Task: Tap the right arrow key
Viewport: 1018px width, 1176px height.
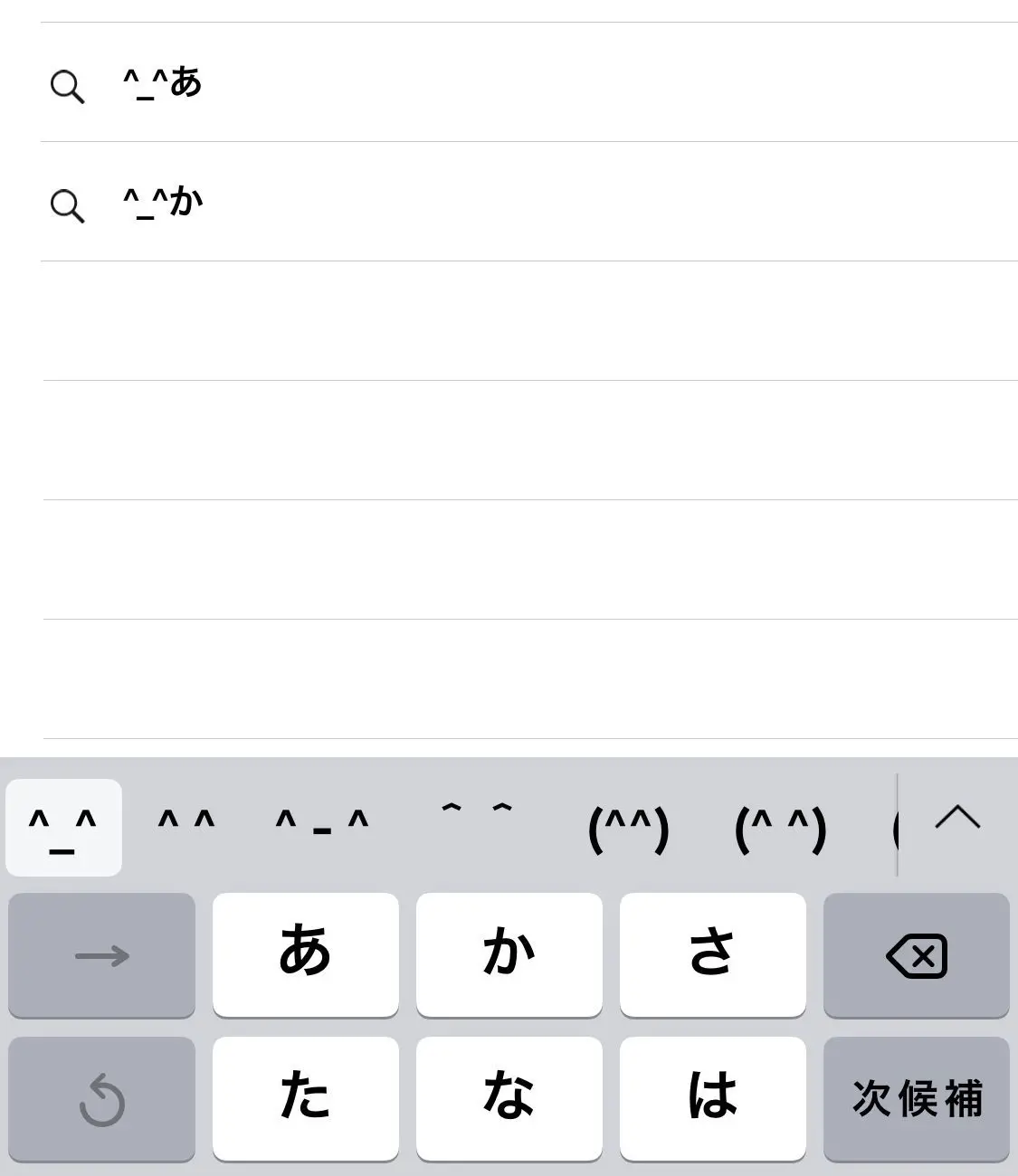Action: (101, 956)
